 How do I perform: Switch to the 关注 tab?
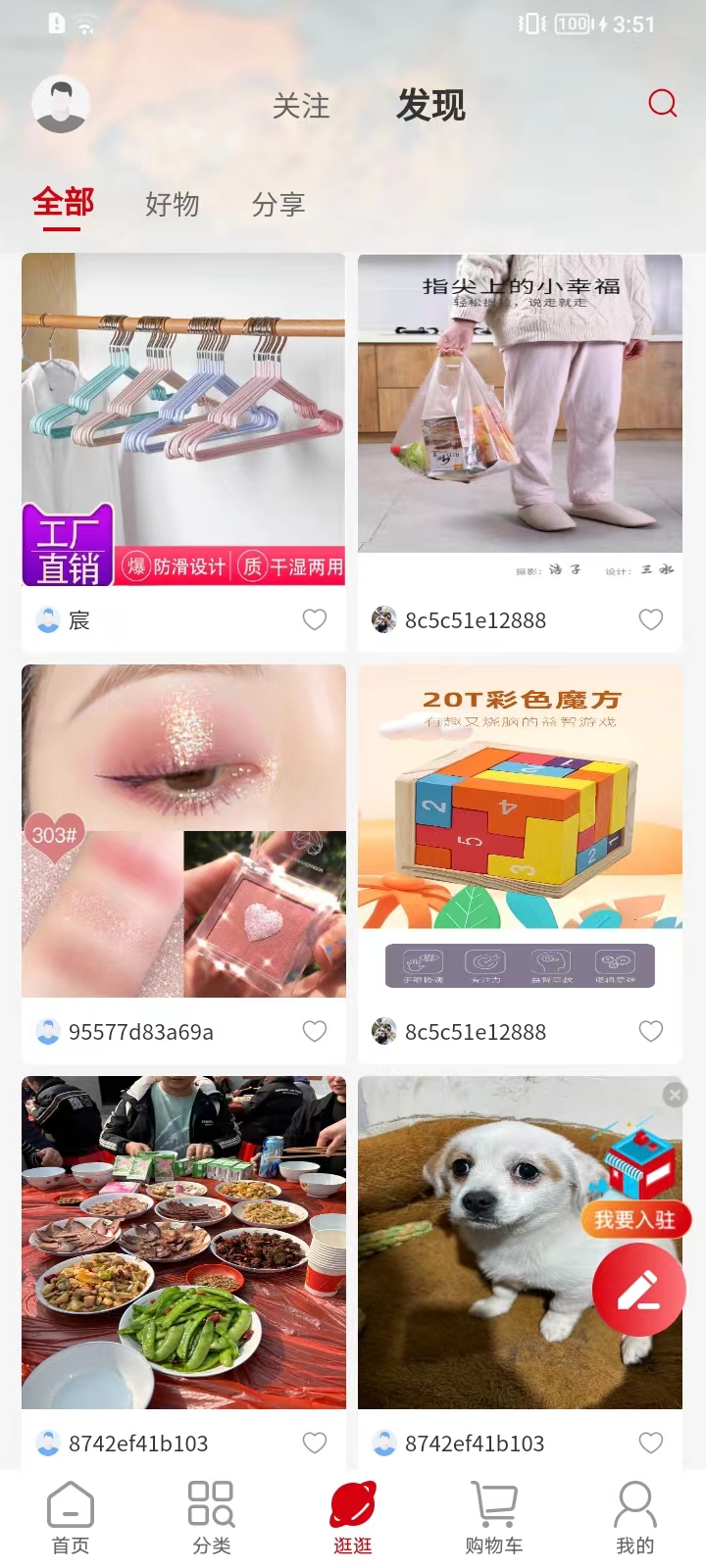[302, 108]
